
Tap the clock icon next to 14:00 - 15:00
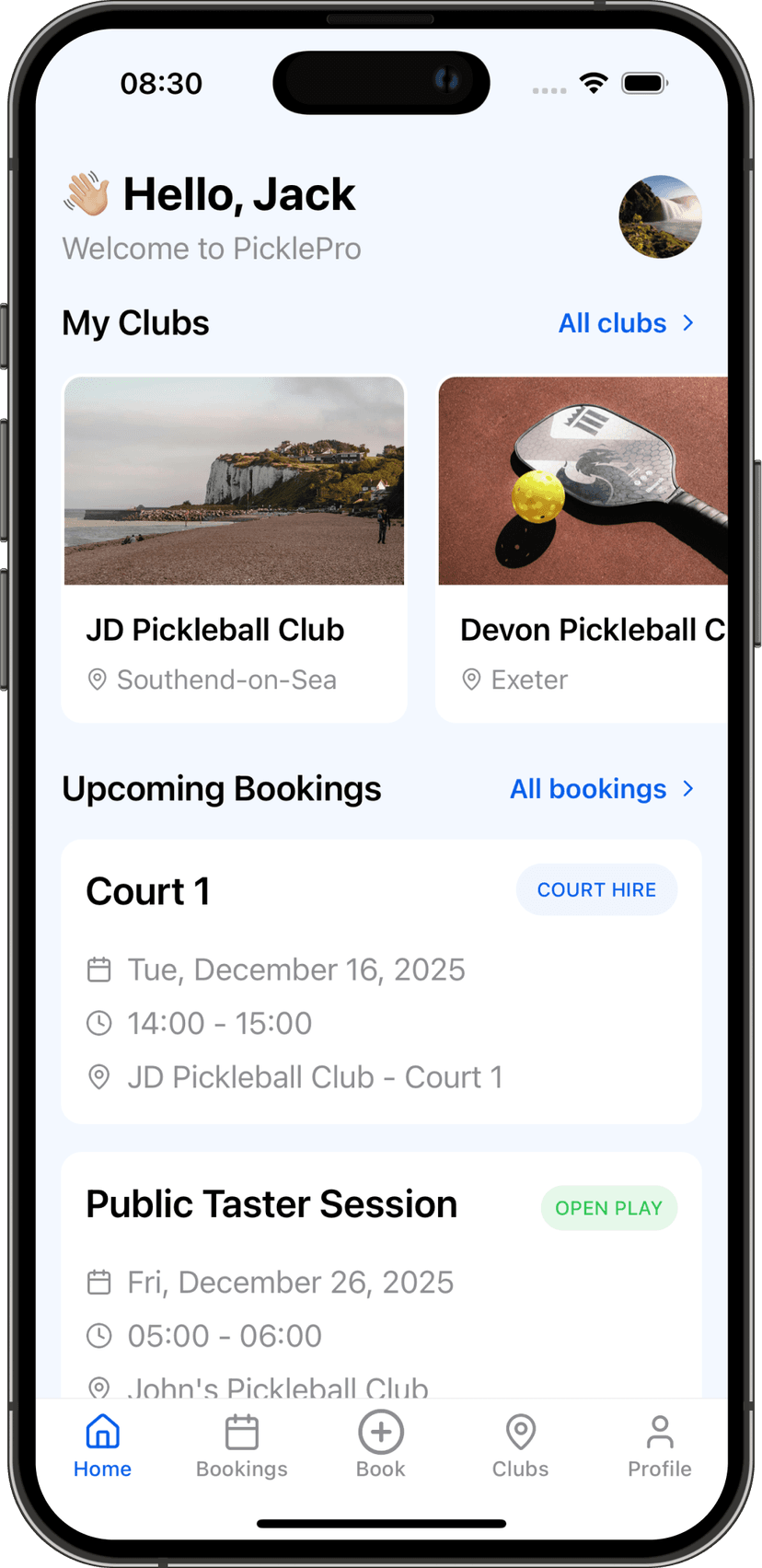coord(99,1023)
